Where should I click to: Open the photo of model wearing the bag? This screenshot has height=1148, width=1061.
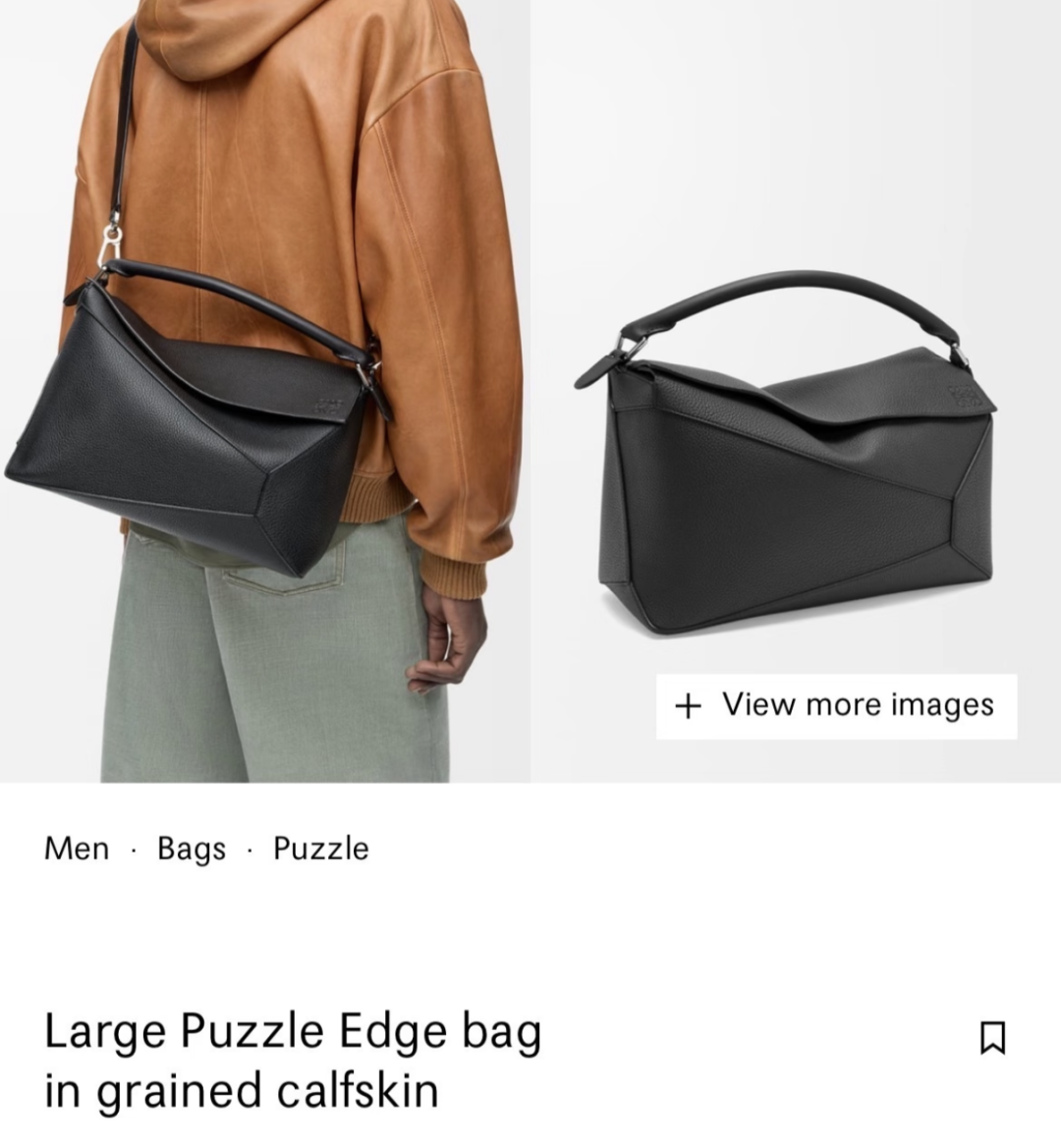pyautogui.click(x=265, y=393)
